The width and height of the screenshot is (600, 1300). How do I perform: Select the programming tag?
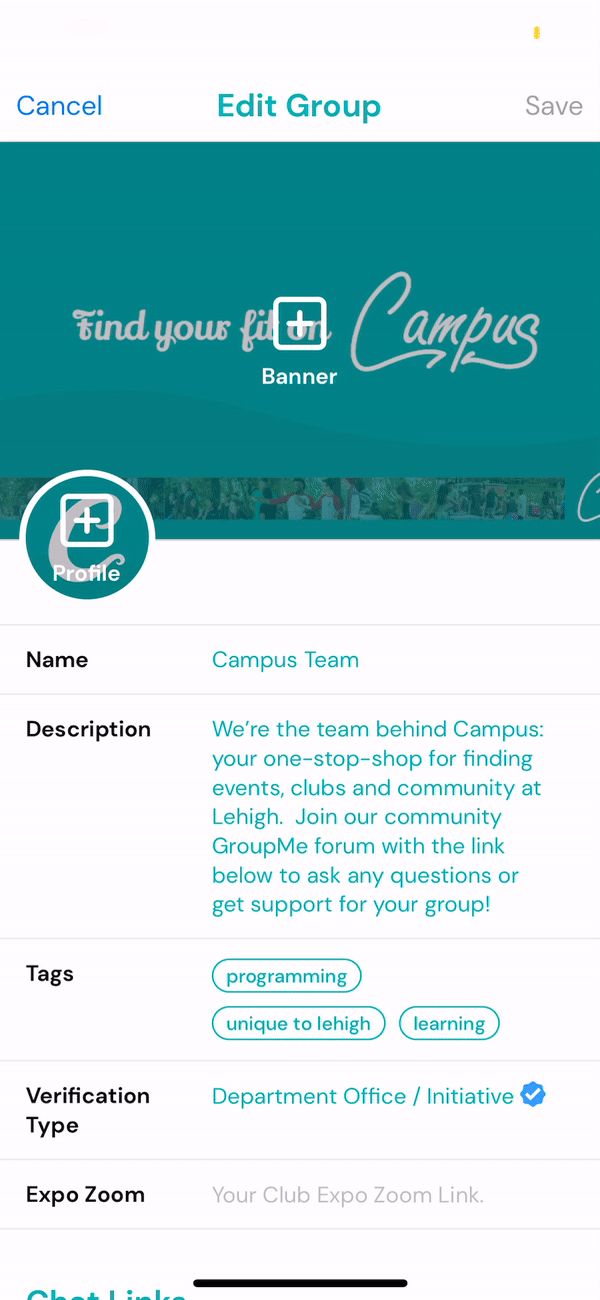(286, 976)
